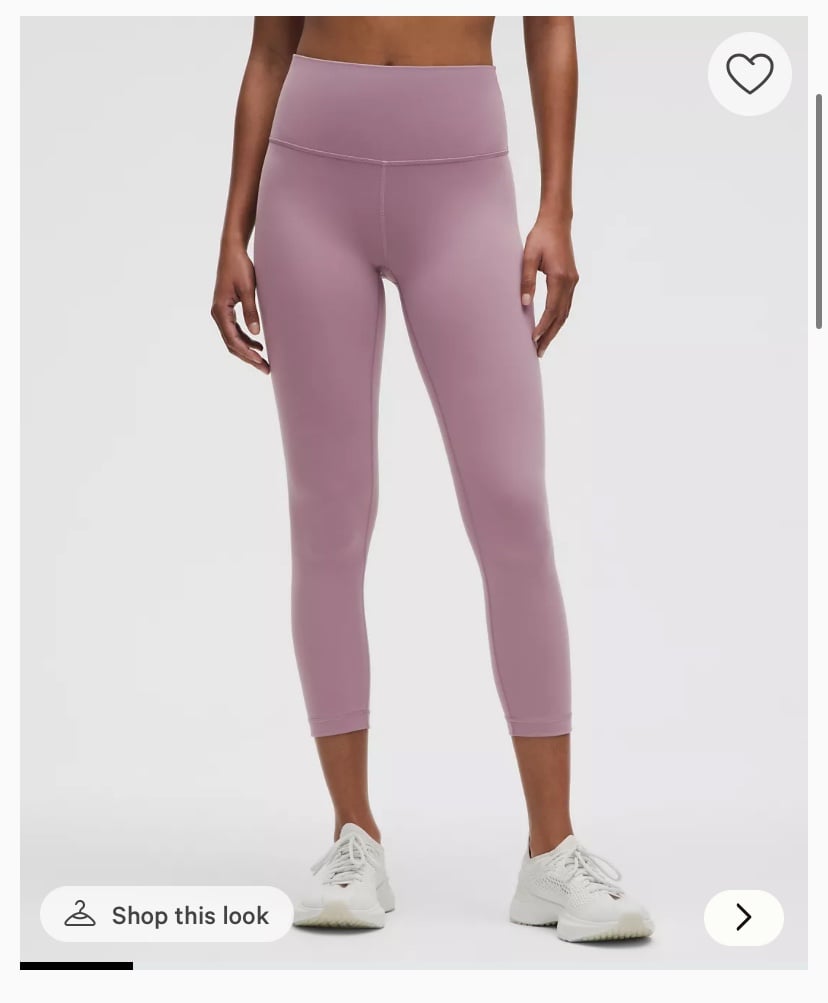The width and height of the screenshot is (828, 1003).
Task: Add these leggings to the wishlist with the heart icon
Action: [x=749, y=74]
